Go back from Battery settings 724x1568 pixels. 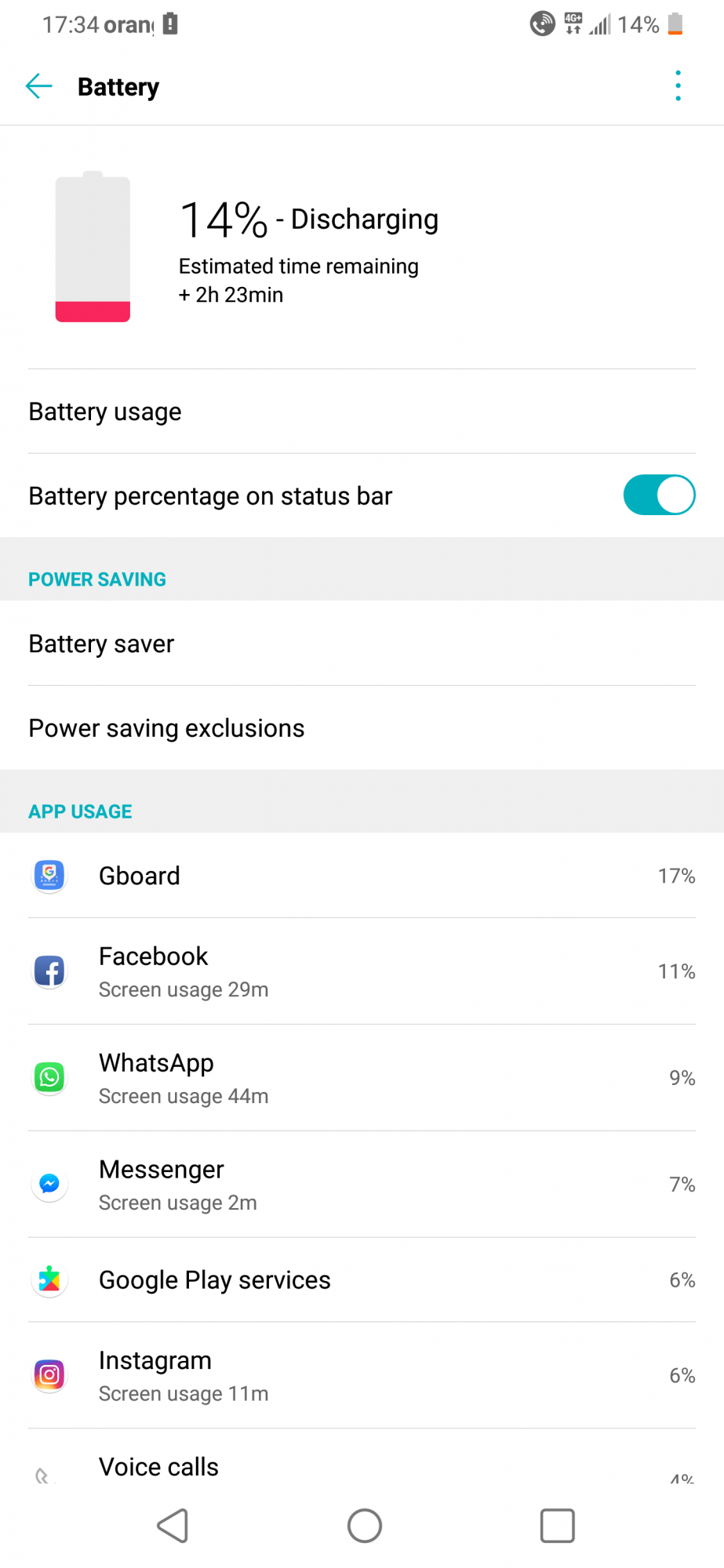coord(38,86)
